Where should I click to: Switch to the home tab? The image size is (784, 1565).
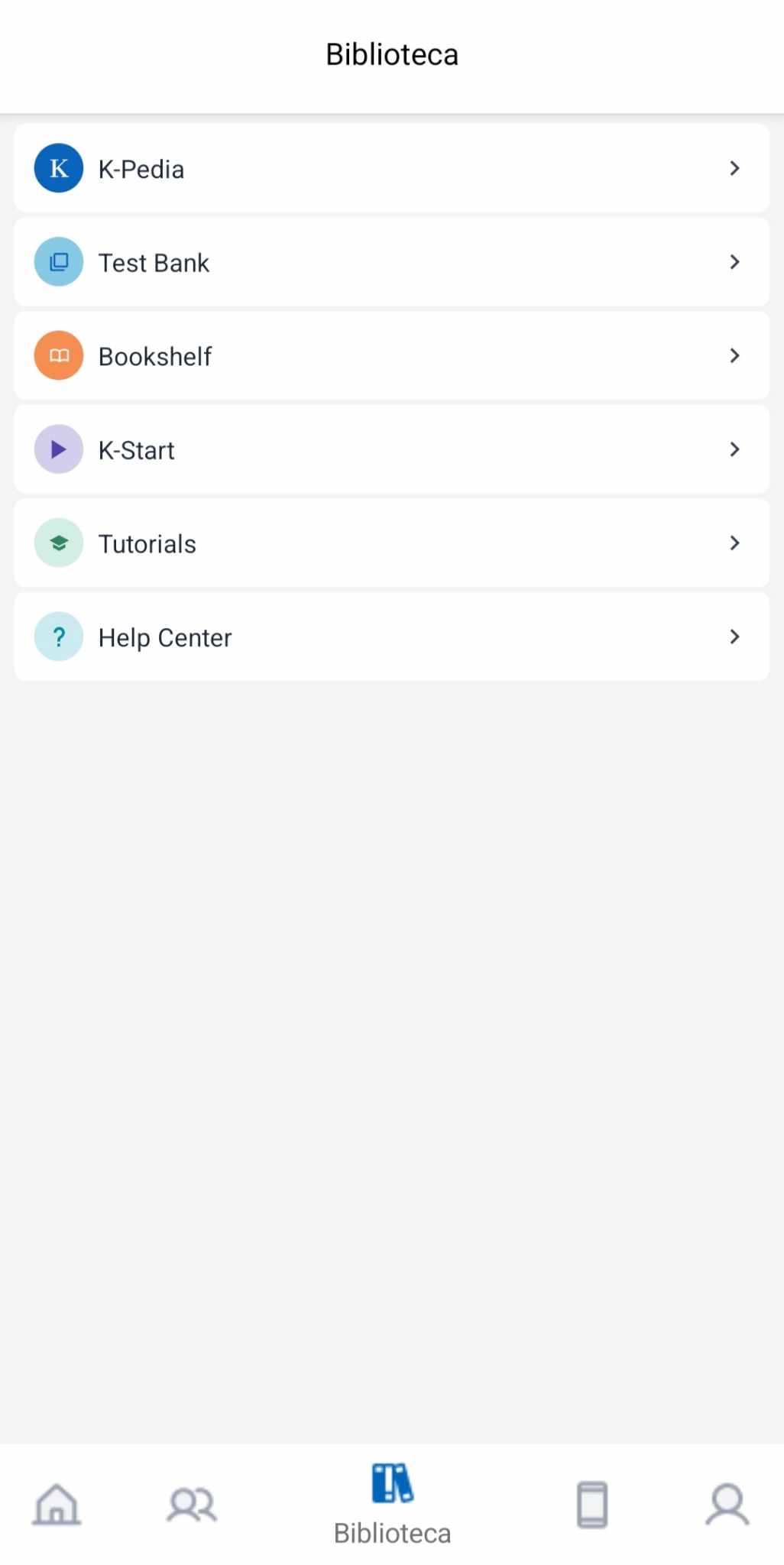tap(57, 1504)
